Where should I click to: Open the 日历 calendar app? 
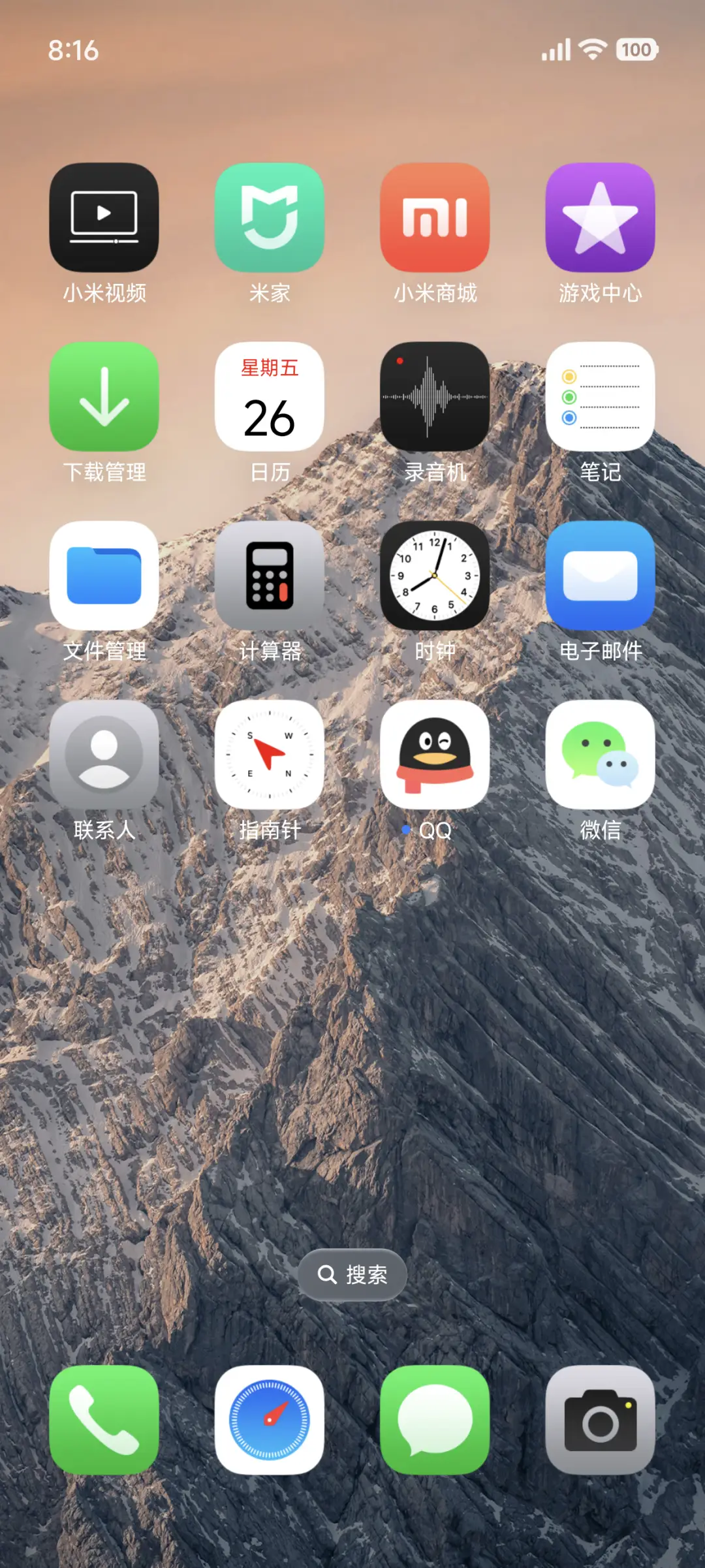click(x=270, y=396)
